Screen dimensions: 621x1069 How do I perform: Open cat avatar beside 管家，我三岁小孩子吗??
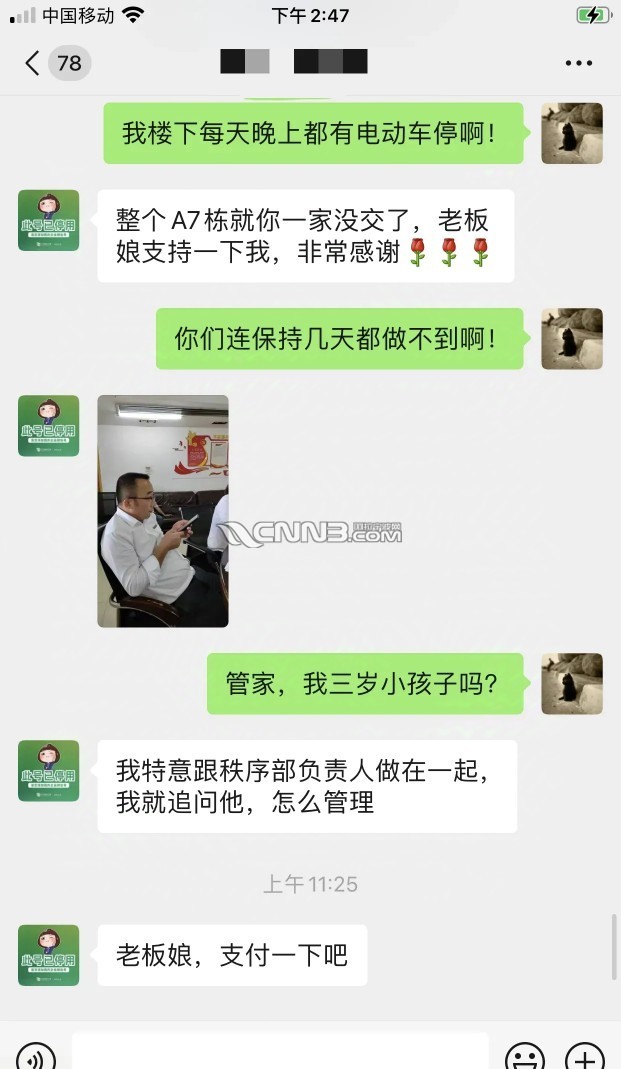pos(572,684)
